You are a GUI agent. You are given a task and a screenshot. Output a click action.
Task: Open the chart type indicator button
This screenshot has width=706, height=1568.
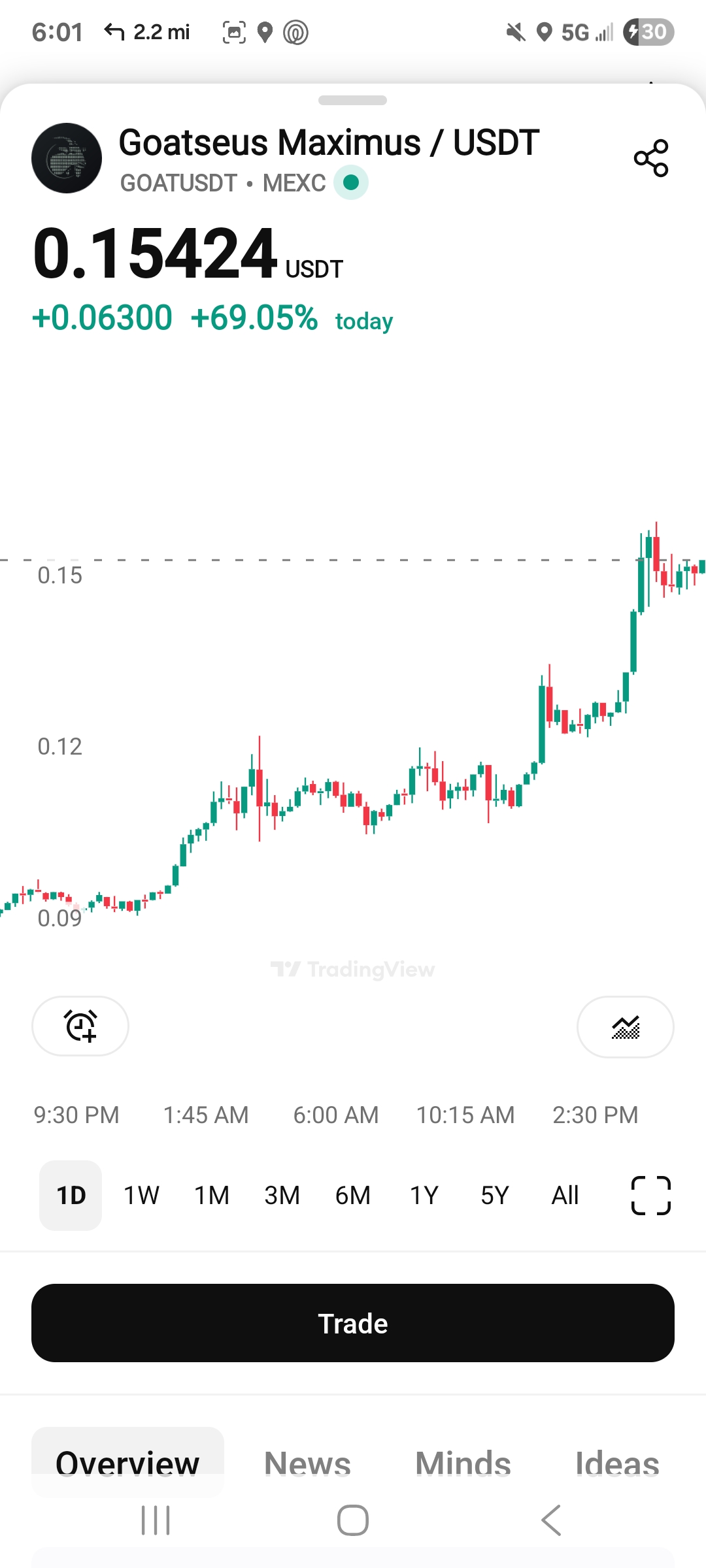click(626, 1027)
